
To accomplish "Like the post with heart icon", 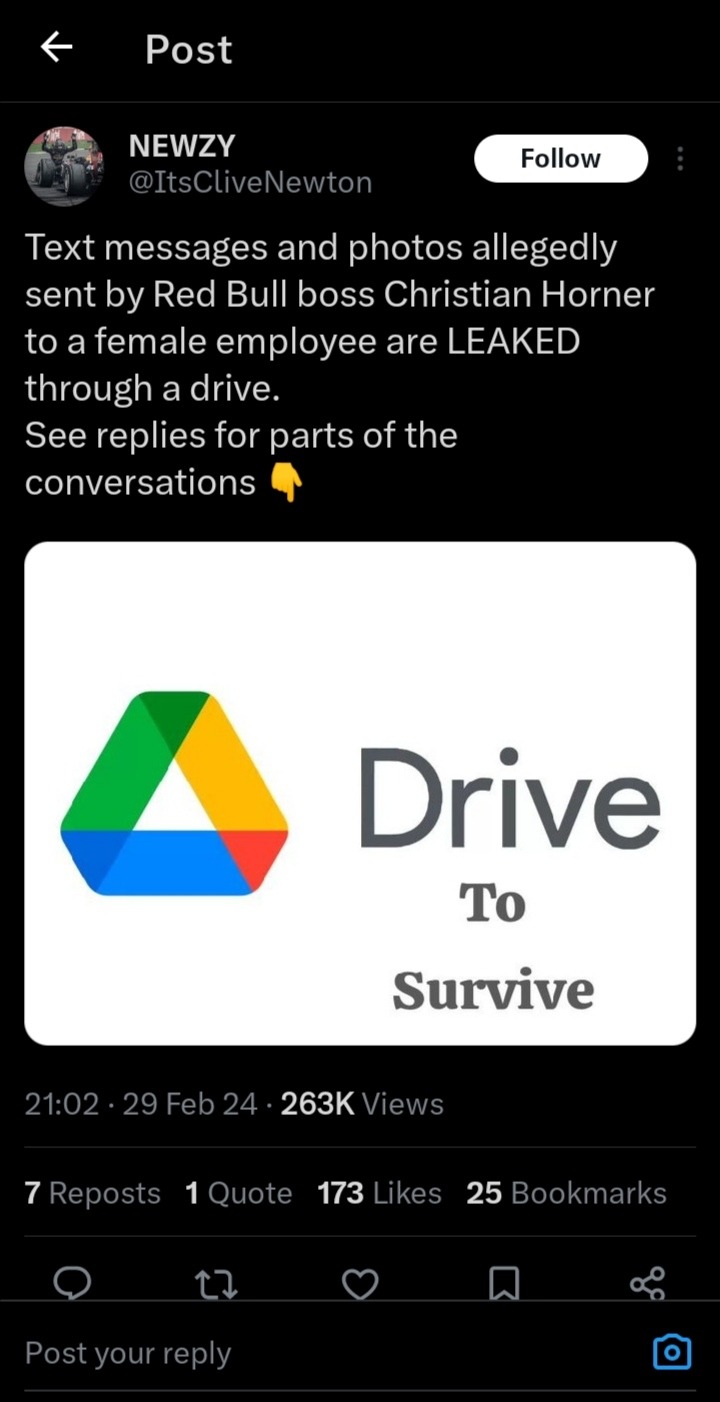I will coord(360,1282).
